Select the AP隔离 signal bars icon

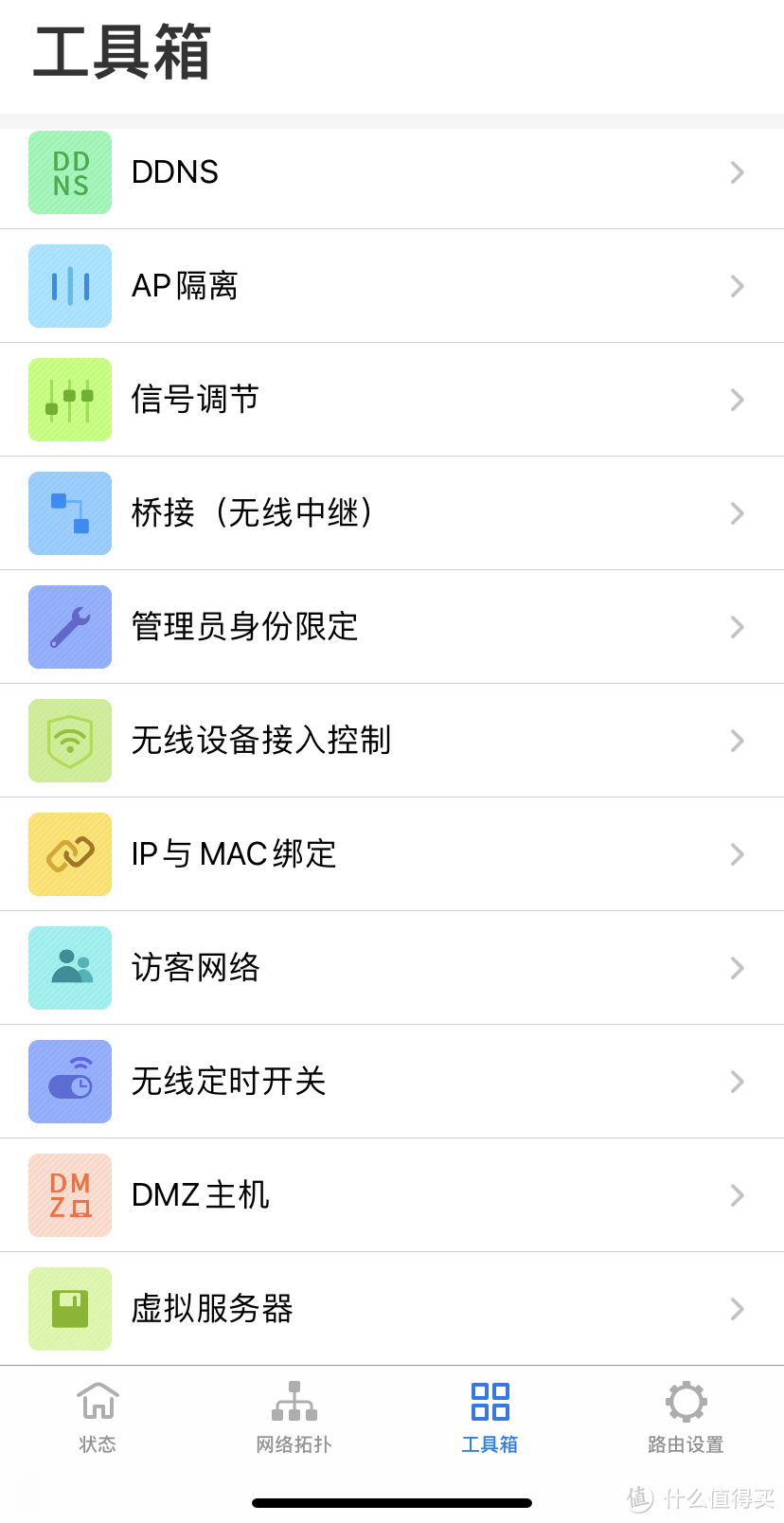click(x=70, y=286)
